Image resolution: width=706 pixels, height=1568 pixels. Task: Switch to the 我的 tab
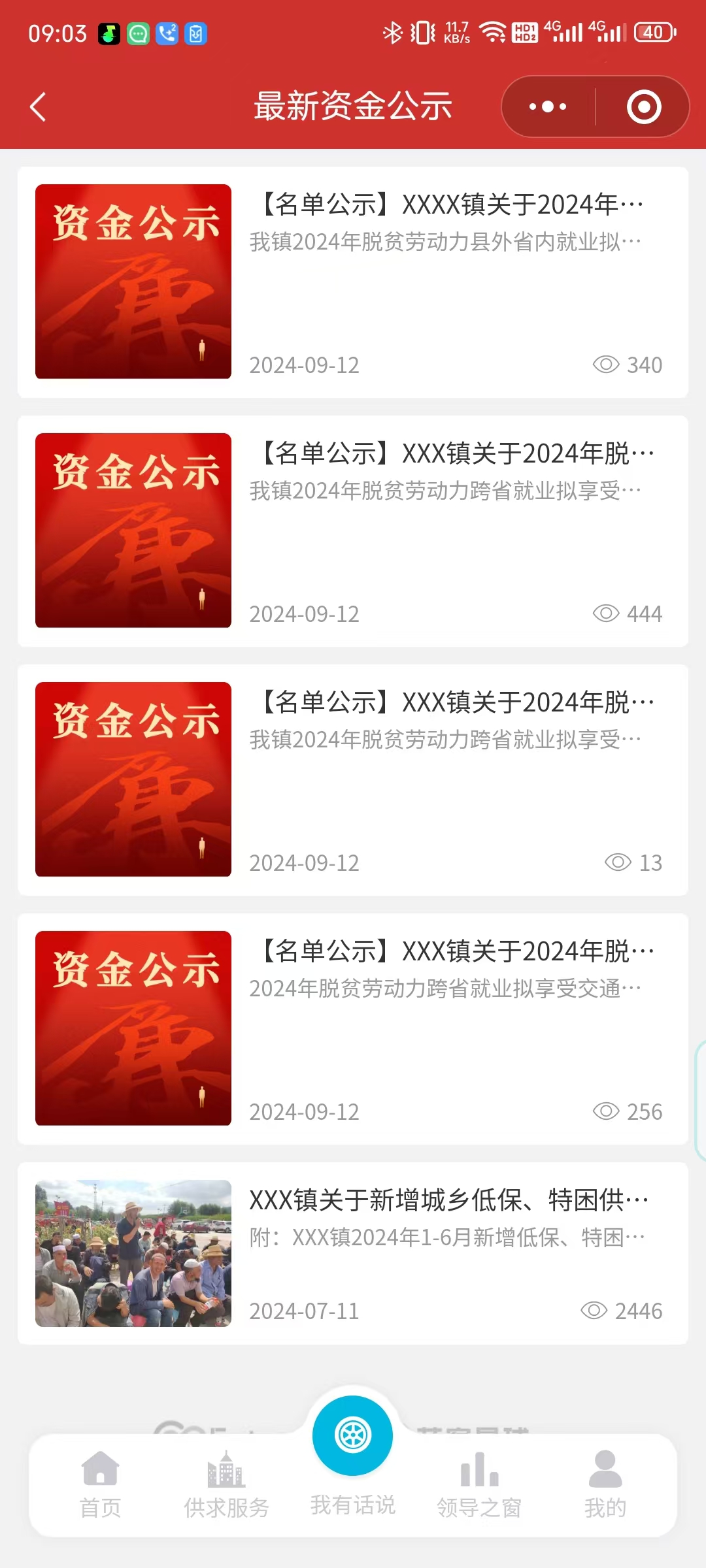point(605,1484)
